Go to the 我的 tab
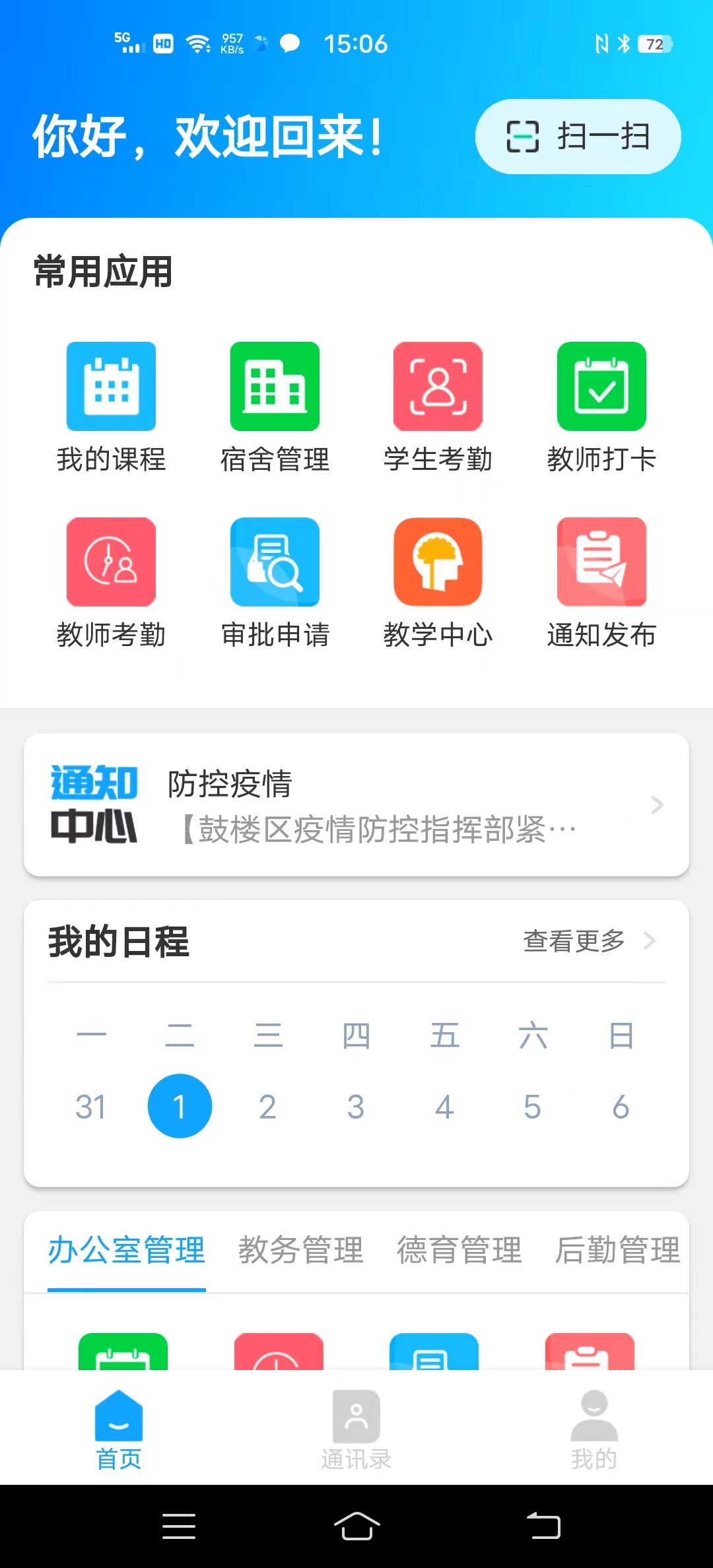This screenshot has height=1568, width=713. point(594,1429)
